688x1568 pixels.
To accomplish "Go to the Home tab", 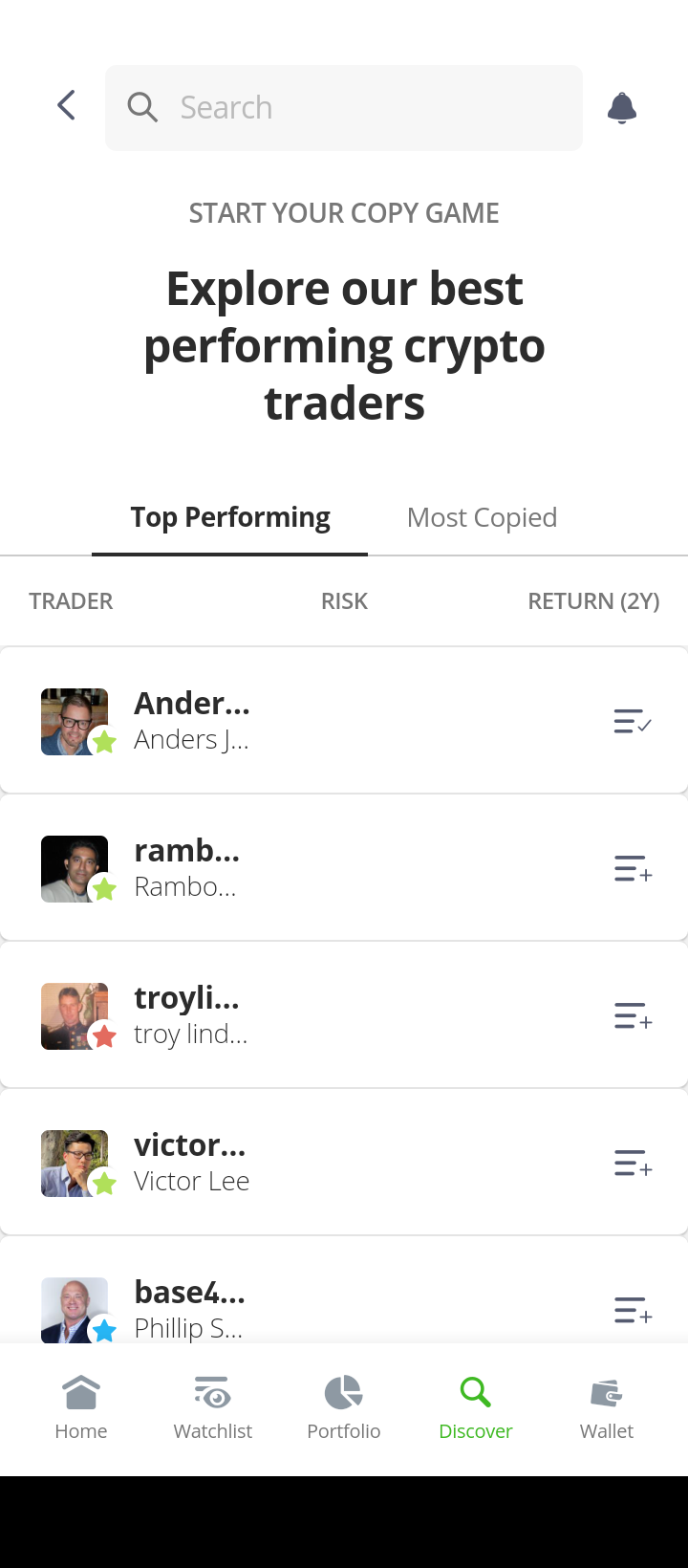I will click(x=81, y=1407).
